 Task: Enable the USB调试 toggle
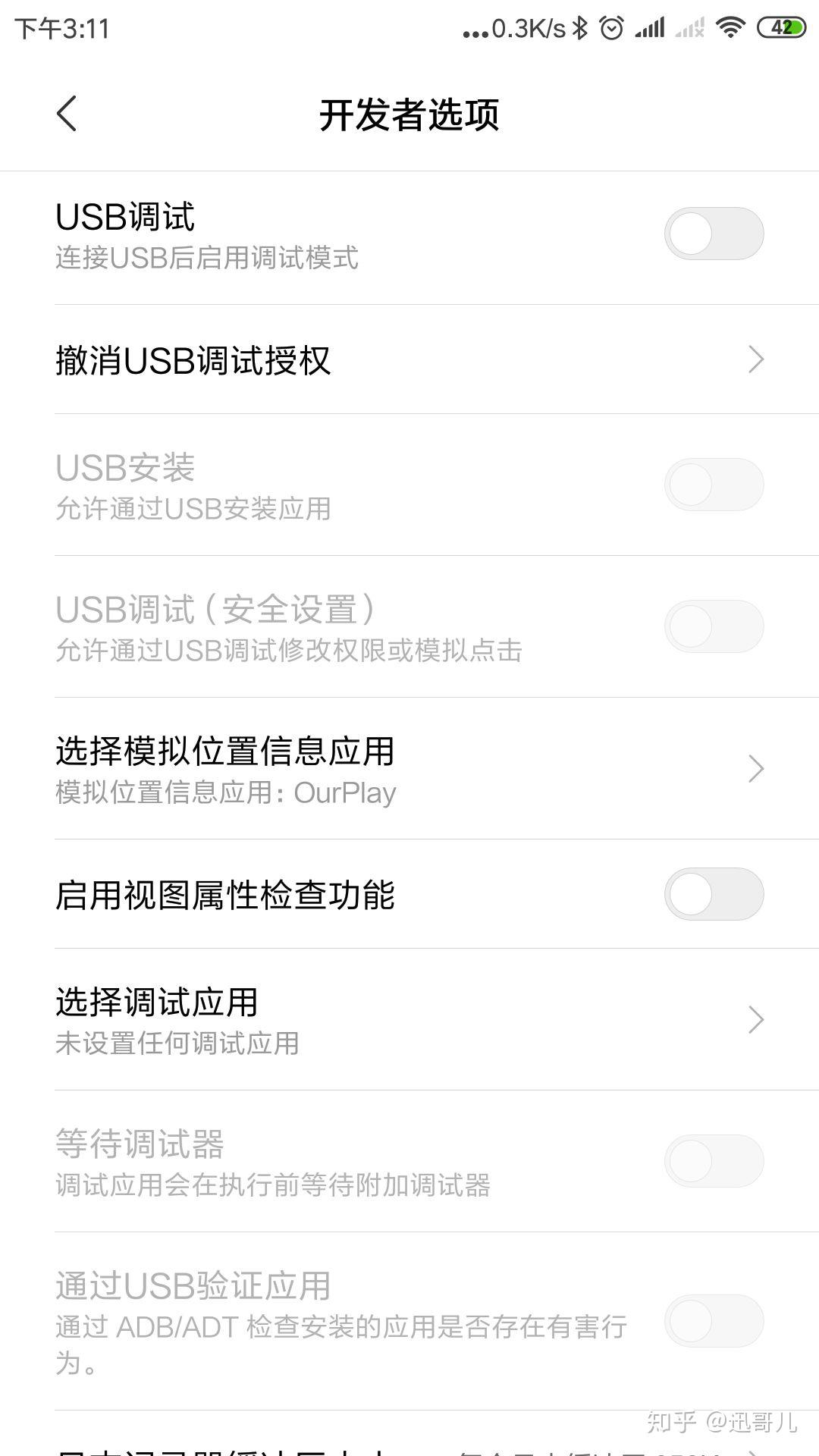pos(714,233)
